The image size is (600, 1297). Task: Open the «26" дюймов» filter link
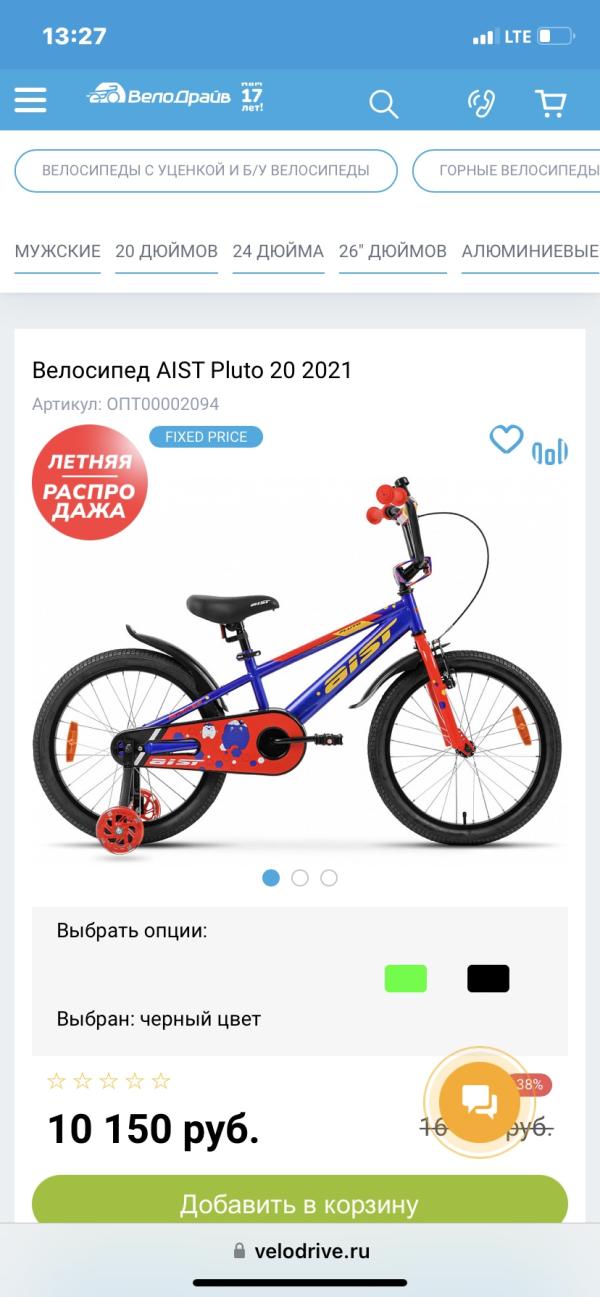click(x=393, y=252)
